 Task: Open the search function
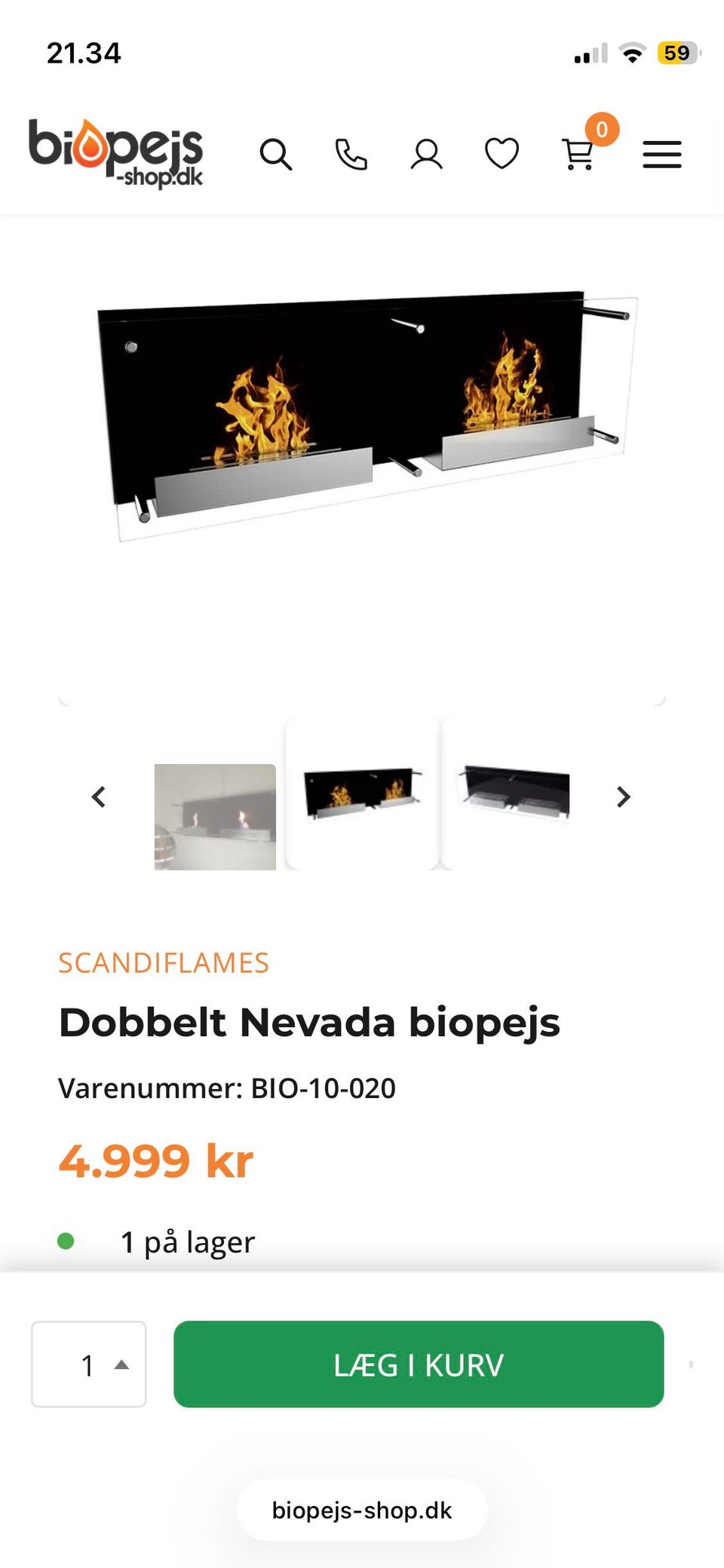(276, 155)
